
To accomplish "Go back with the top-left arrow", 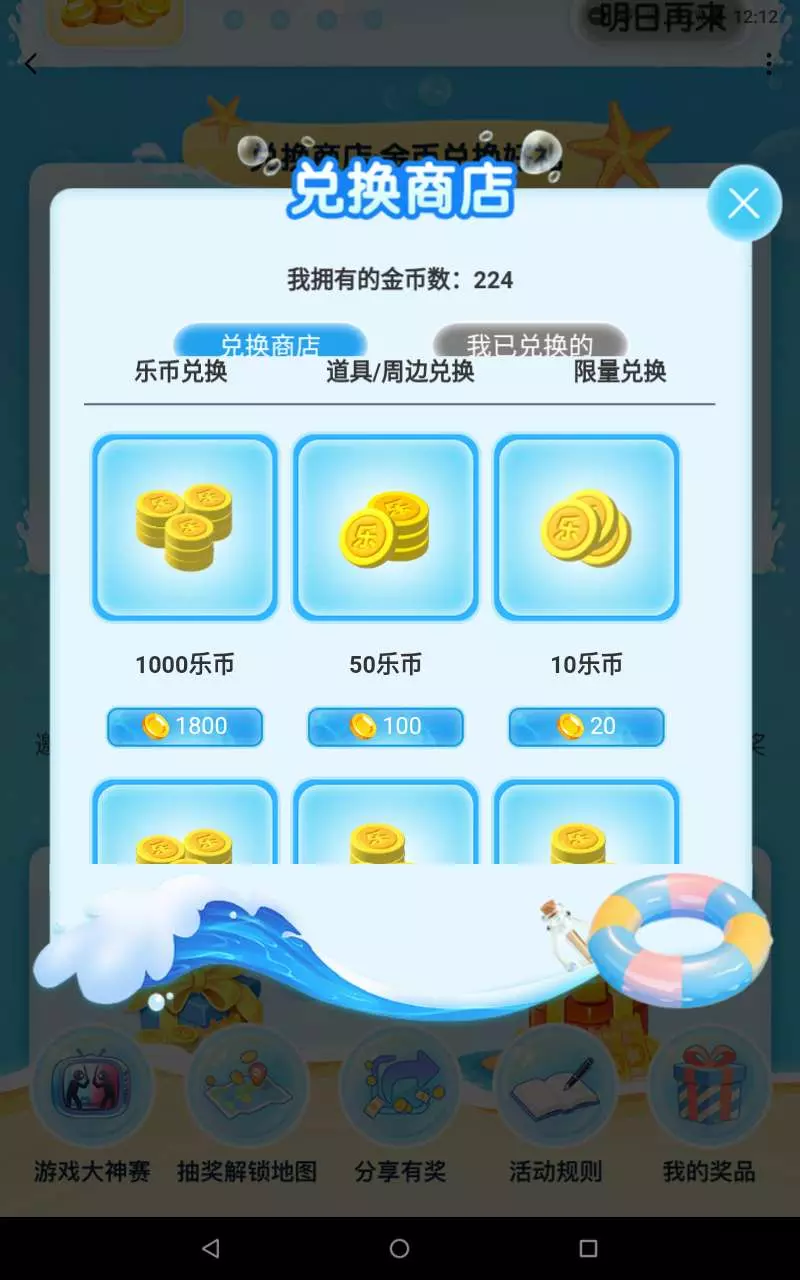I will (30, 64).
